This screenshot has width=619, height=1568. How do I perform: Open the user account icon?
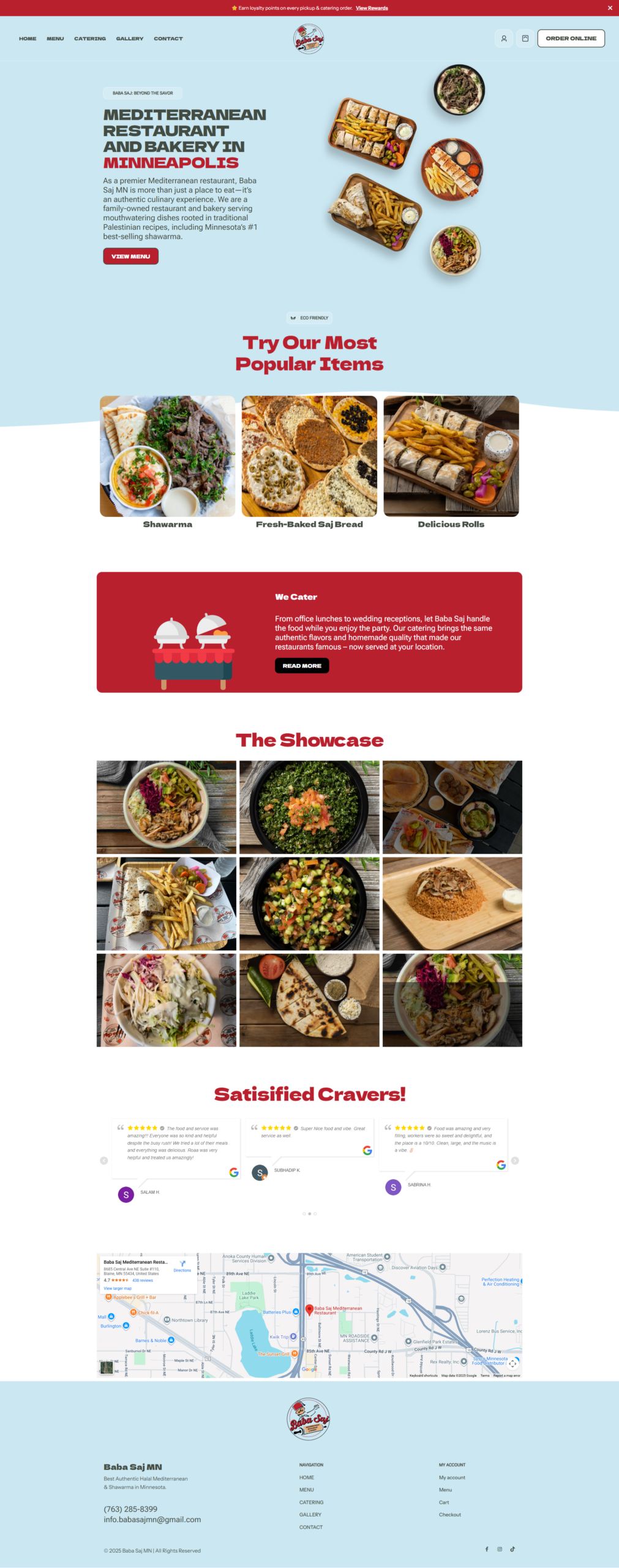click(504, 39)
